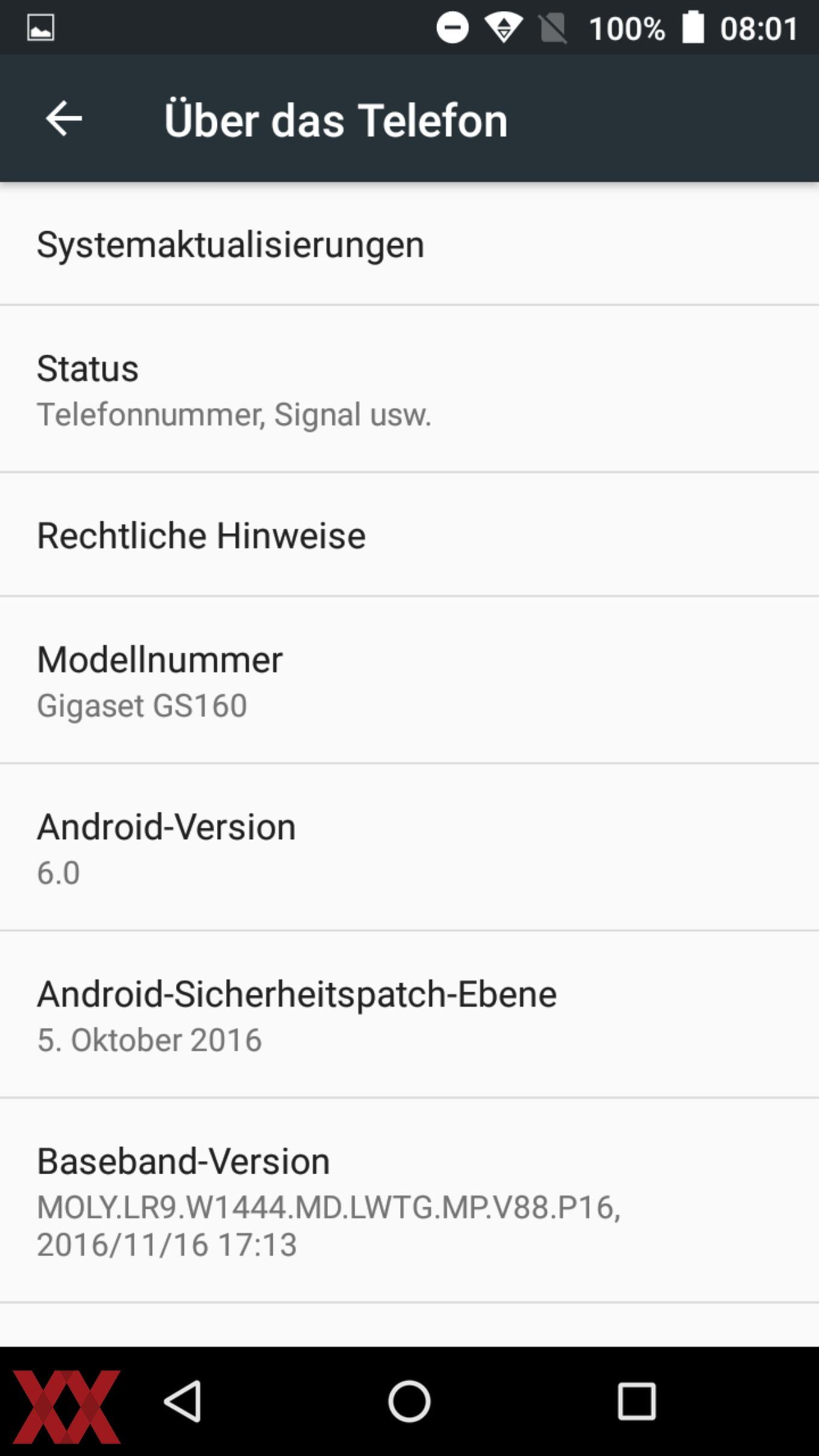Tap the Android-Sicherheitspatch-Ebene row
The image size is (819, 1456).
(x=409, y=1015)
